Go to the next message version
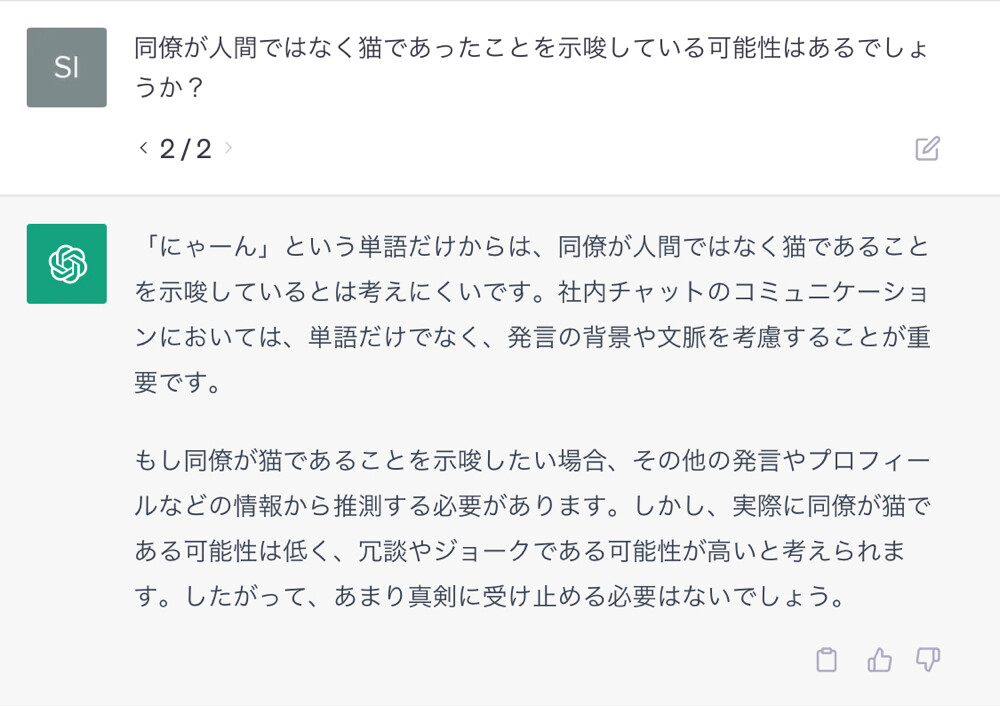Viewport: 1000px width, 706px height. tap(228, 149)
